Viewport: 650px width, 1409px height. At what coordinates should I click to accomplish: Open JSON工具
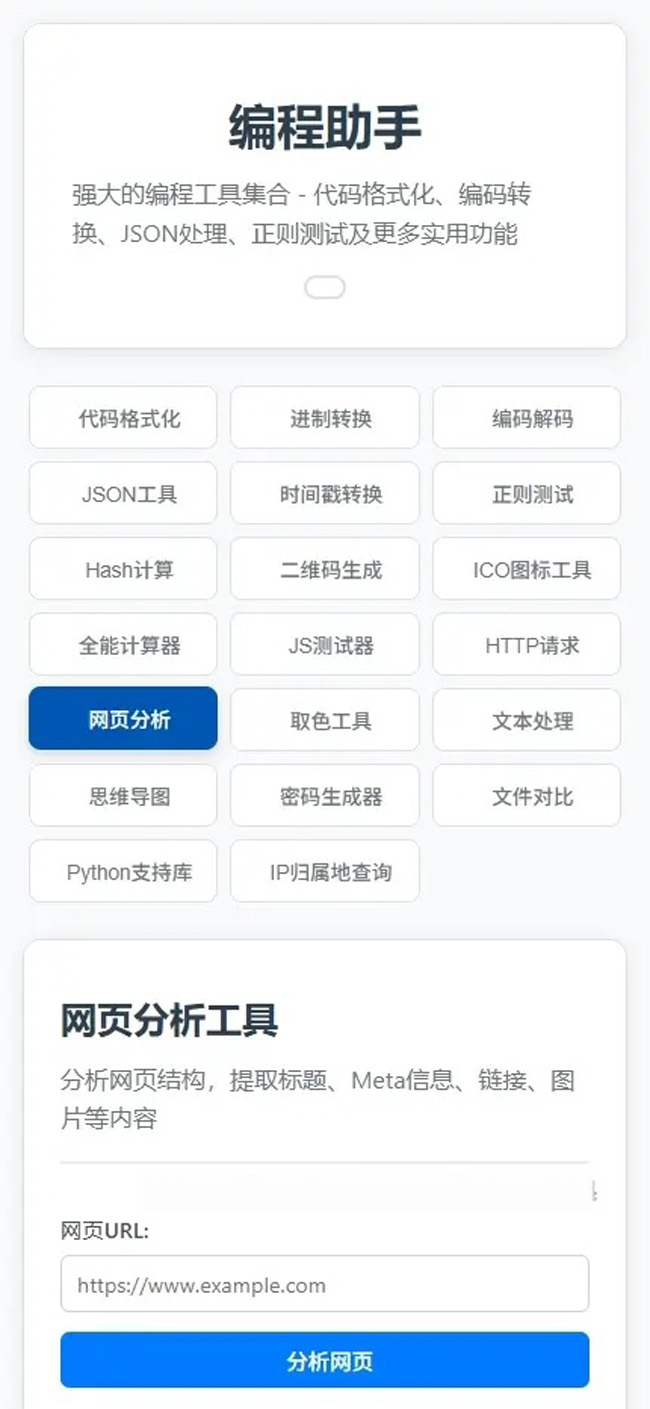tap(123, 494)
